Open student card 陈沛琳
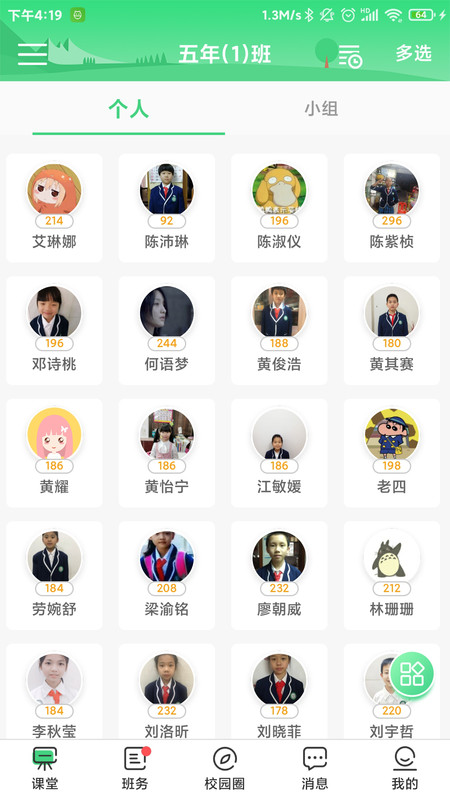The height and width of the screenshot is (800, 450). 167,208
